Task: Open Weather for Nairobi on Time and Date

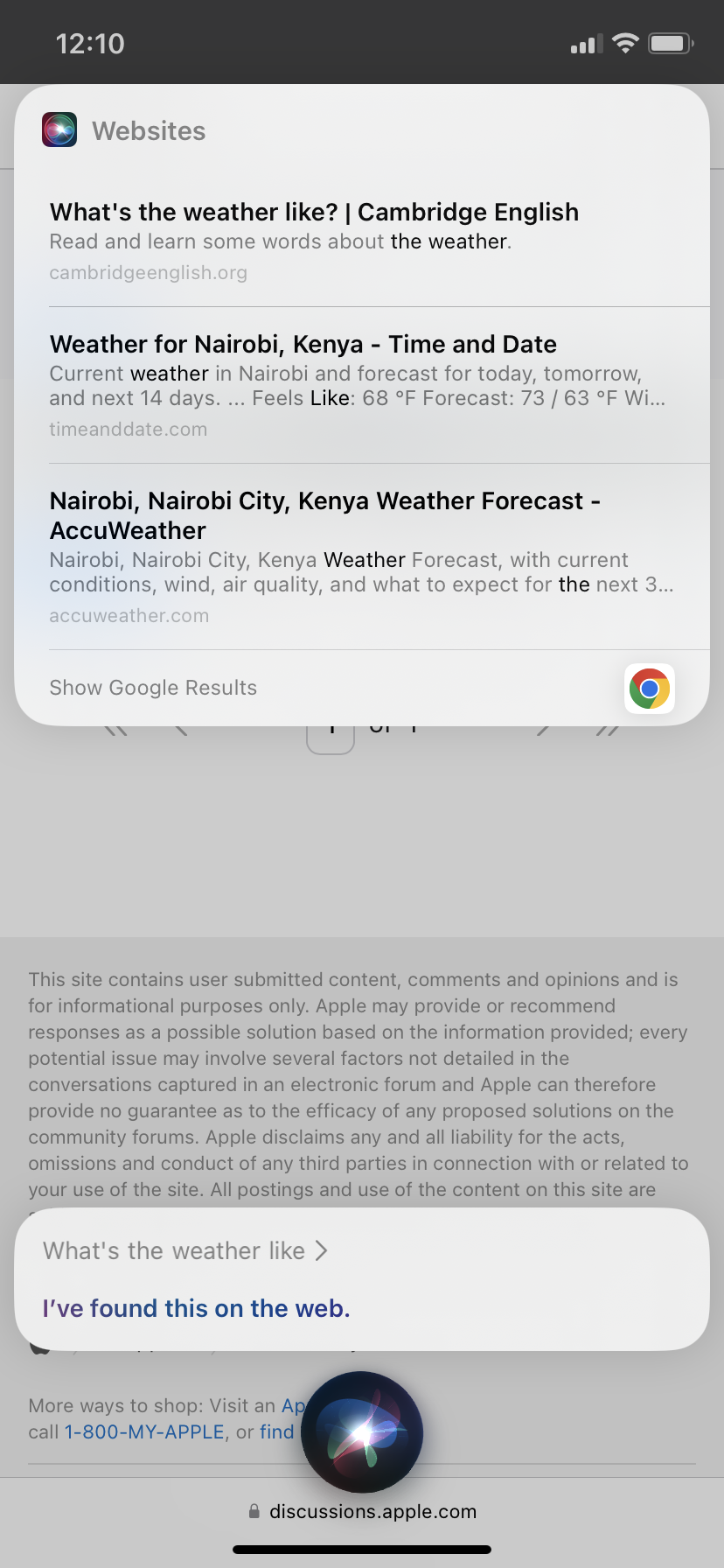Action: 362,385
